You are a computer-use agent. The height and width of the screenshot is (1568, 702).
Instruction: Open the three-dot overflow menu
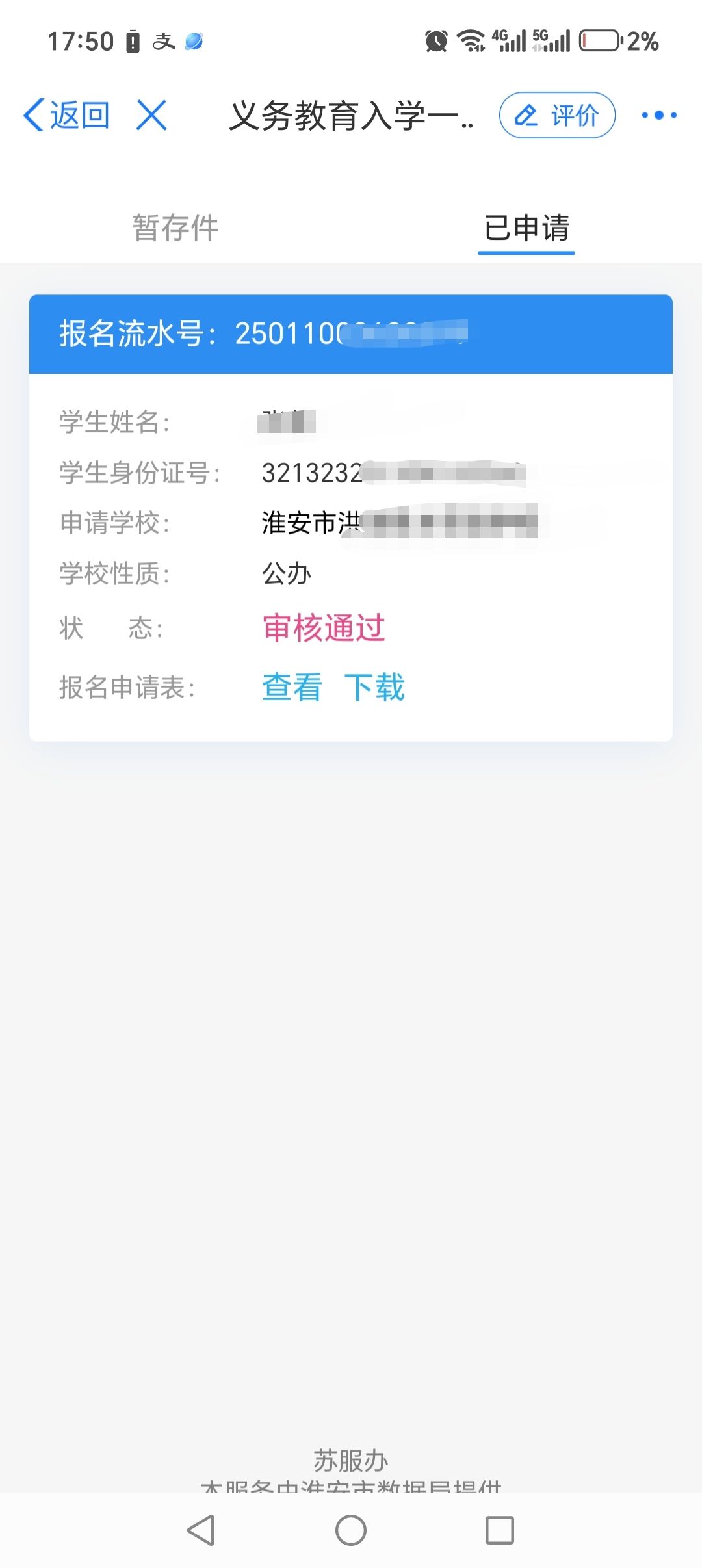[659, 115]
